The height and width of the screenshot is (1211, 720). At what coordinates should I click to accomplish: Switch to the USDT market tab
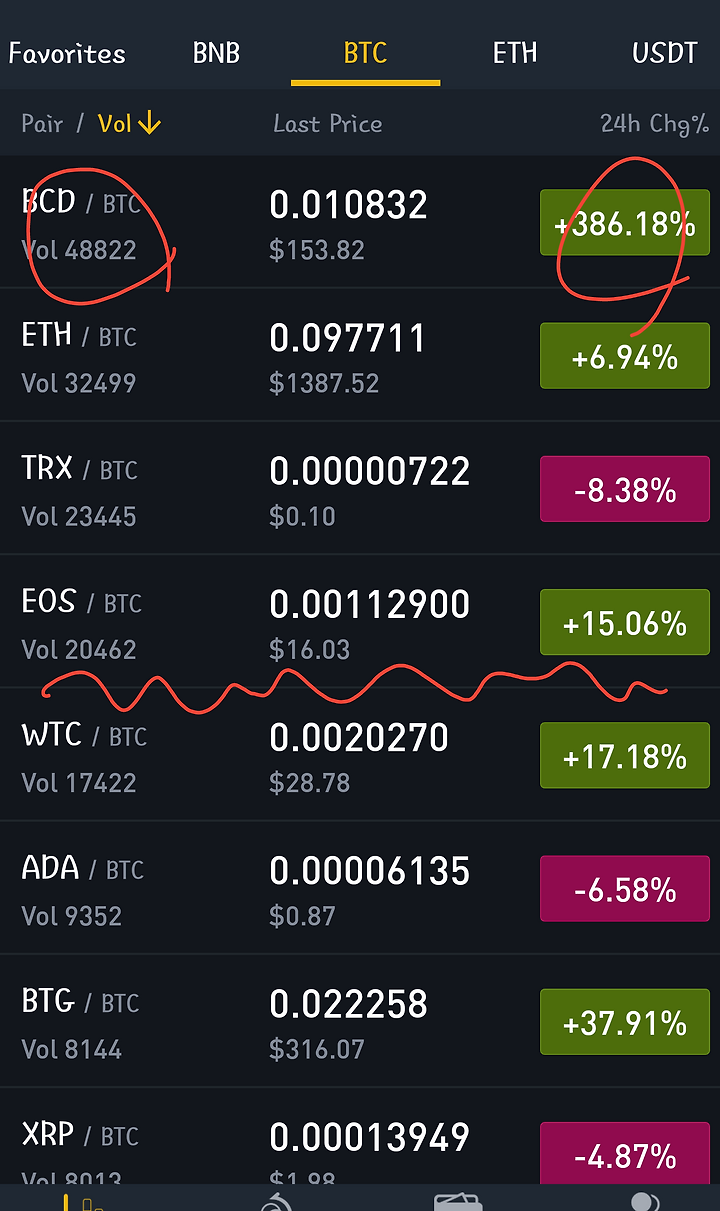click(x=665, y=53)
